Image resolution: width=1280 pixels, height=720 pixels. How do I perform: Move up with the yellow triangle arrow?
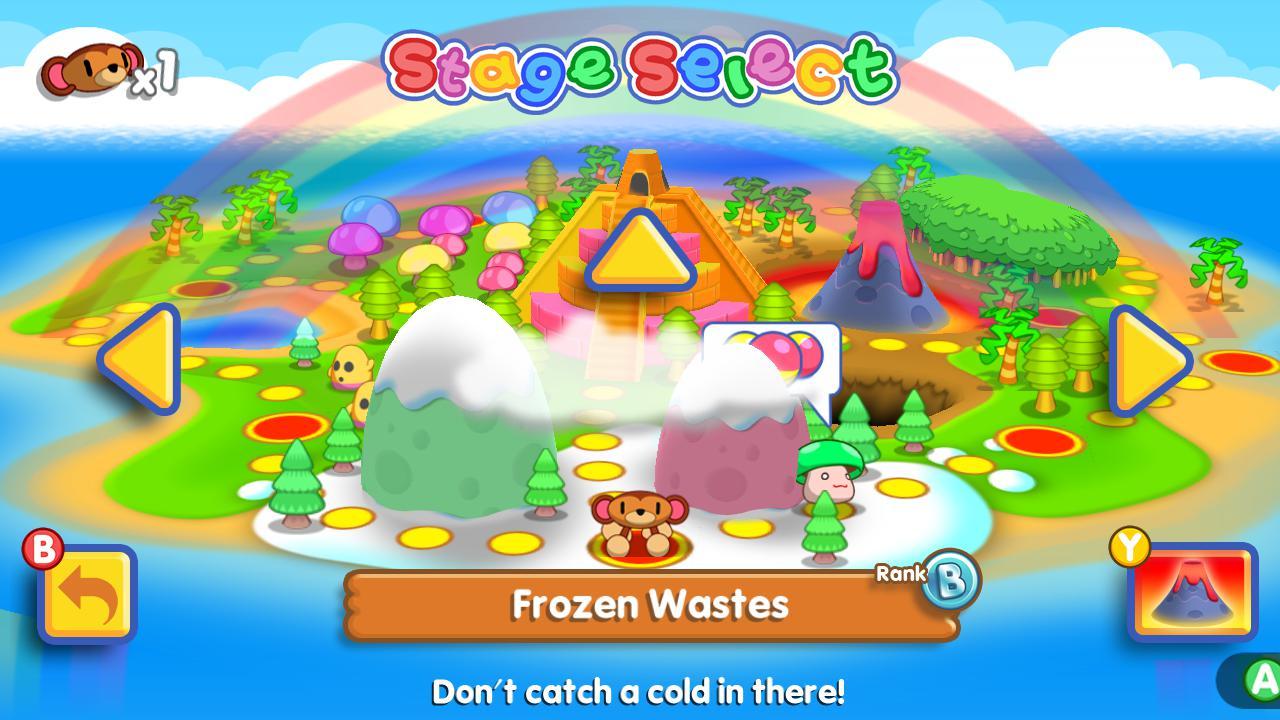click(x=640, y=250)
